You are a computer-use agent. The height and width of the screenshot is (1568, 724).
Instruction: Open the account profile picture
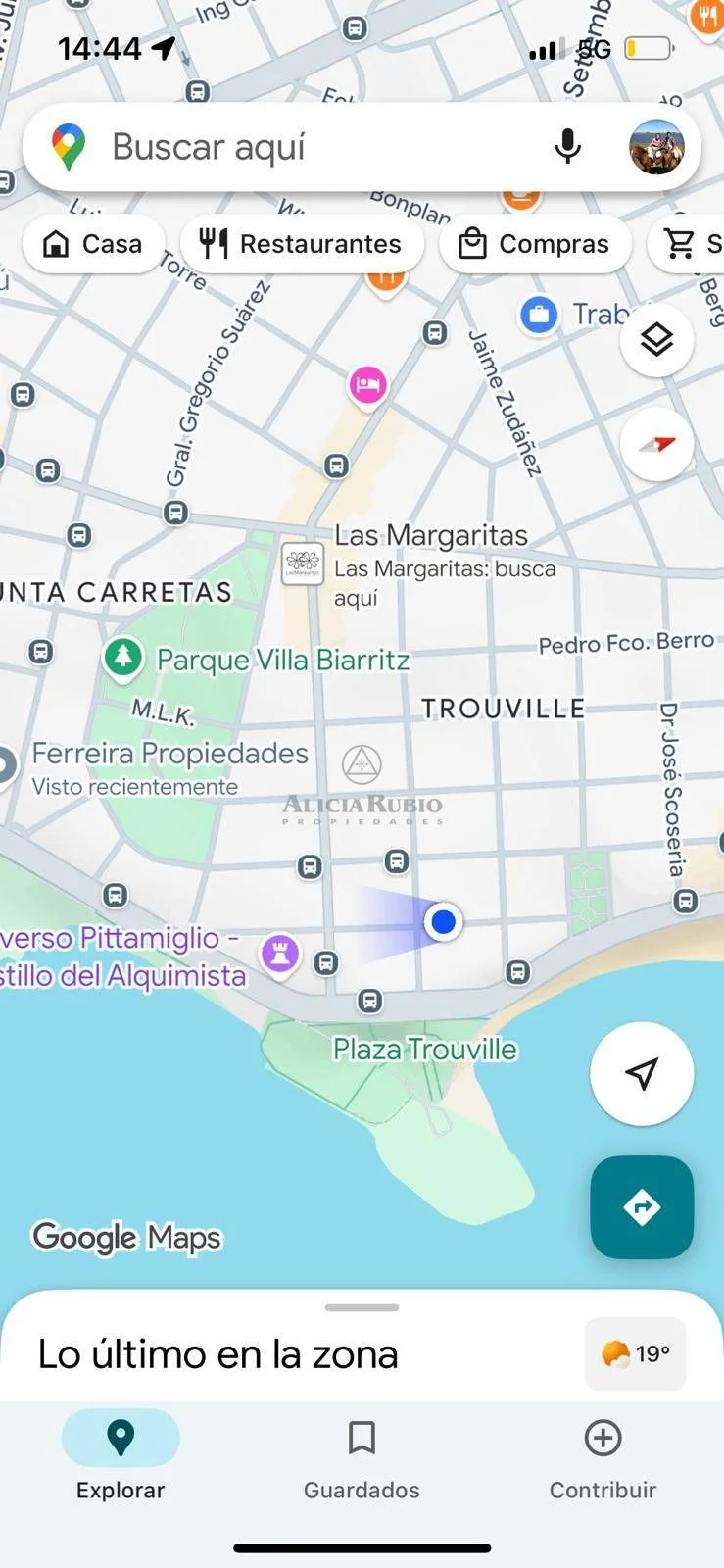(655, 147)
